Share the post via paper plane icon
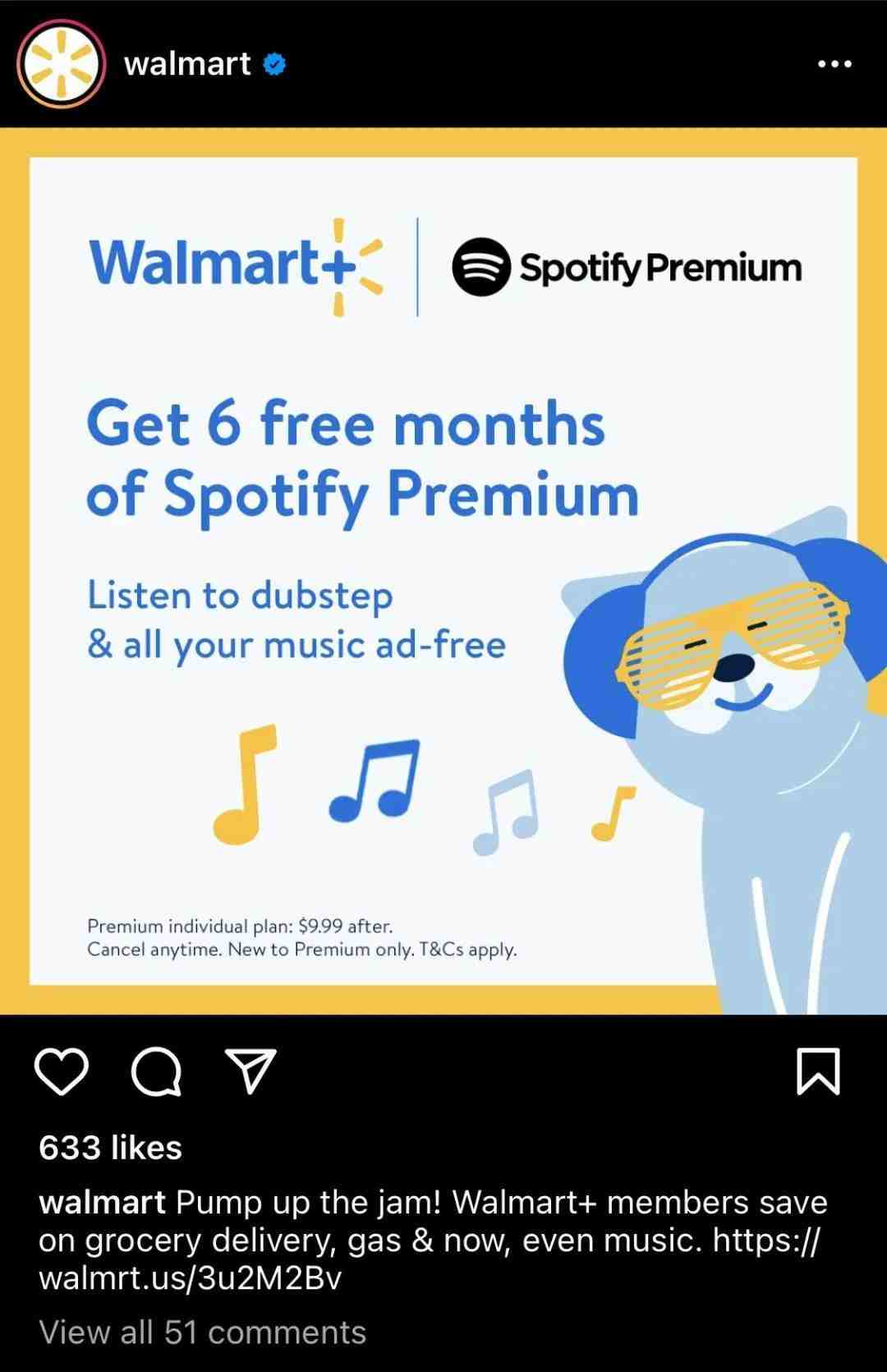Screen dimensions: 887x1372 pos(250,1071)
